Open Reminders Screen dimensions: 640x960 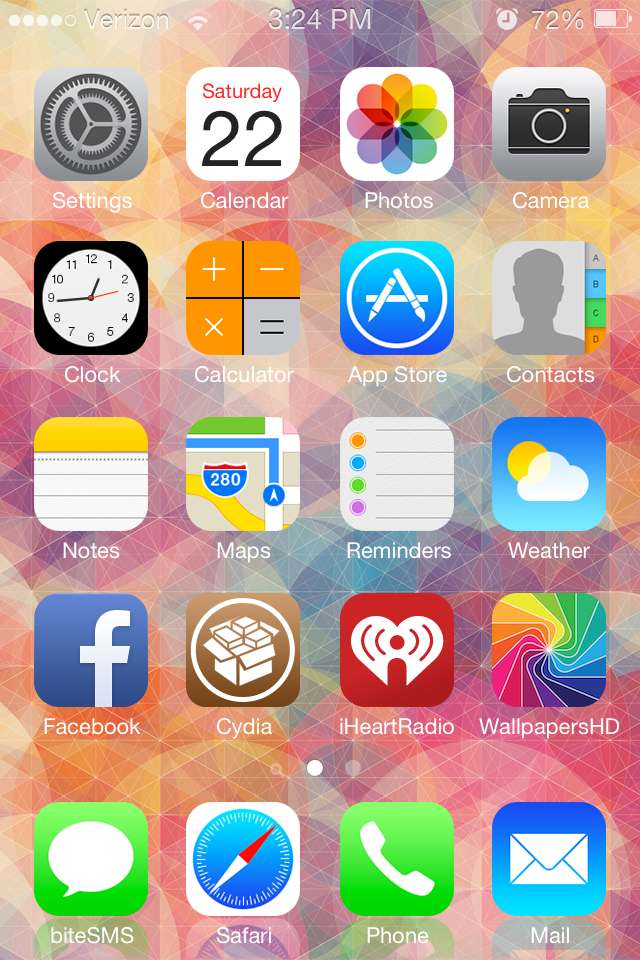pos(397,474)
